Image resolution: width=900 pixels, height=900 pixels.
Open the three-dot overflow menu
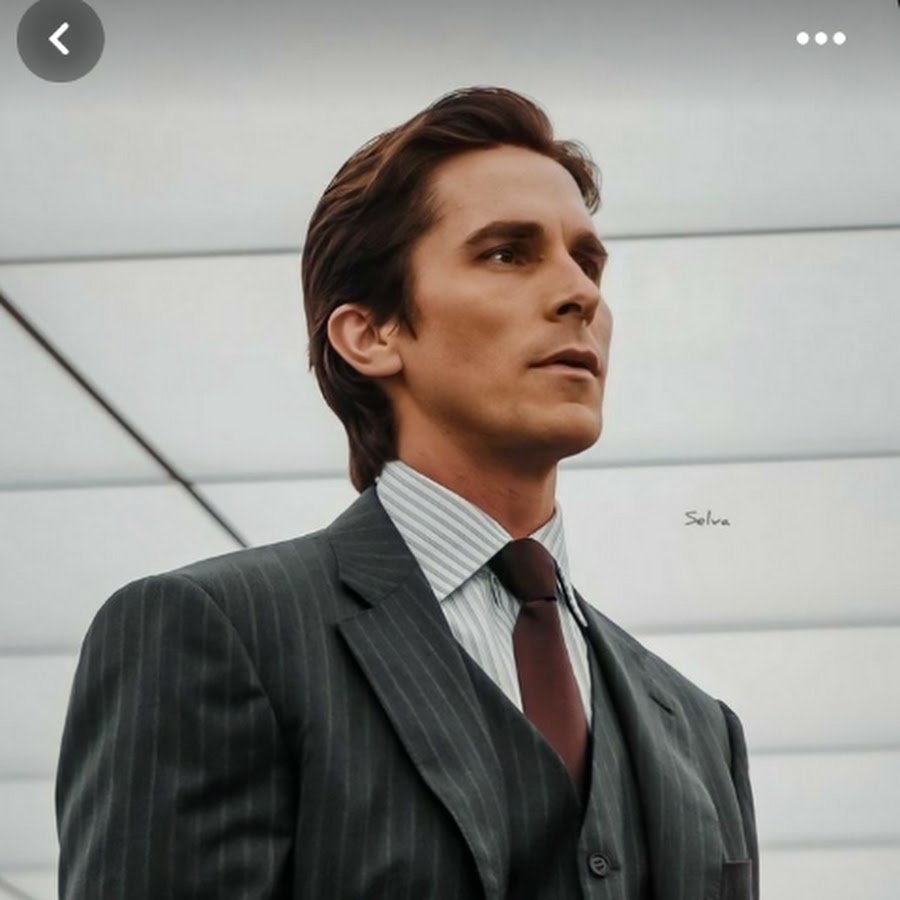(x=820, y=39)
